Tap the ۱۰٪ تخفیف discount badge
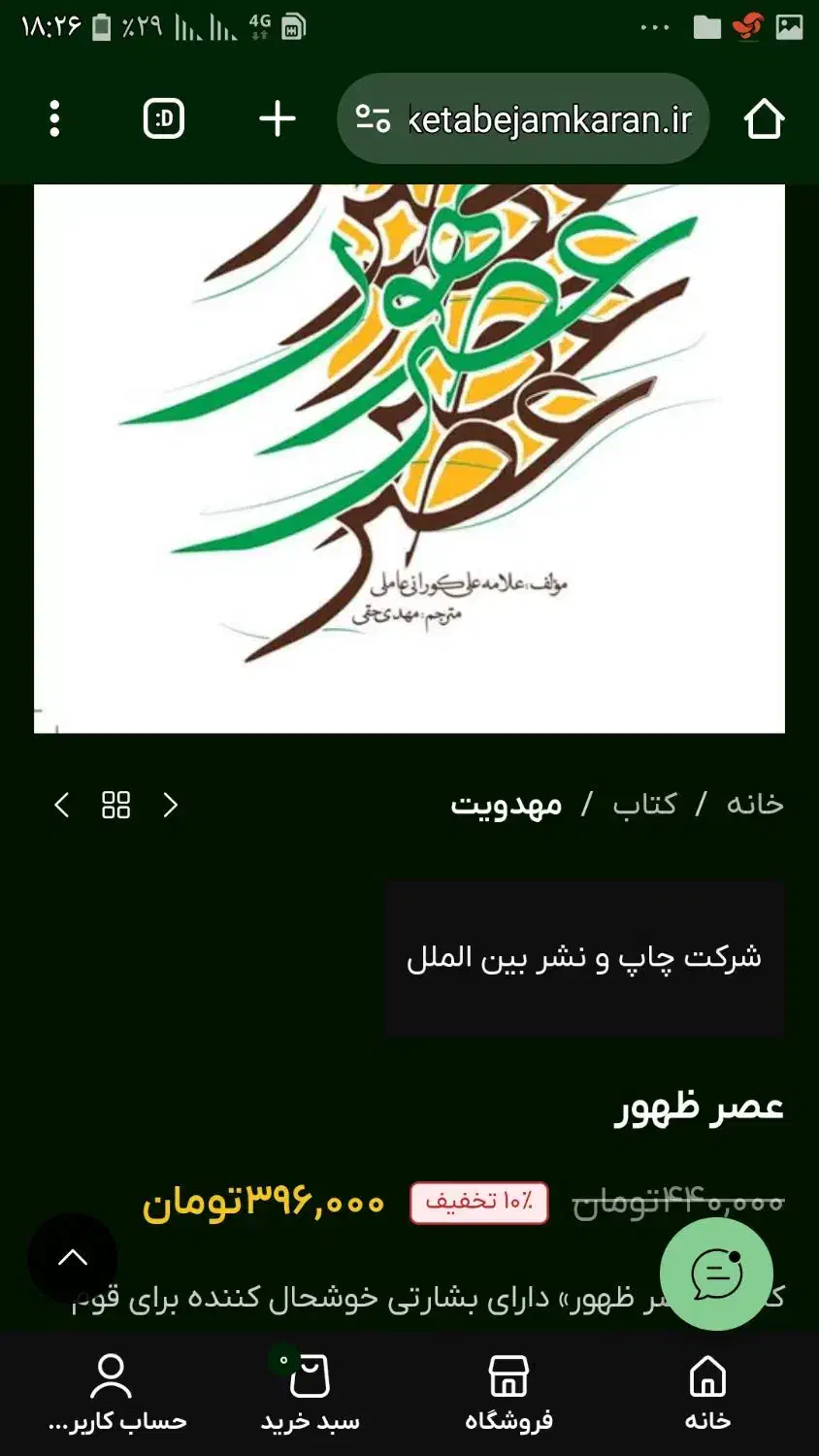Viewport: 819px width, 1456px height. [x=479, y=1202]
